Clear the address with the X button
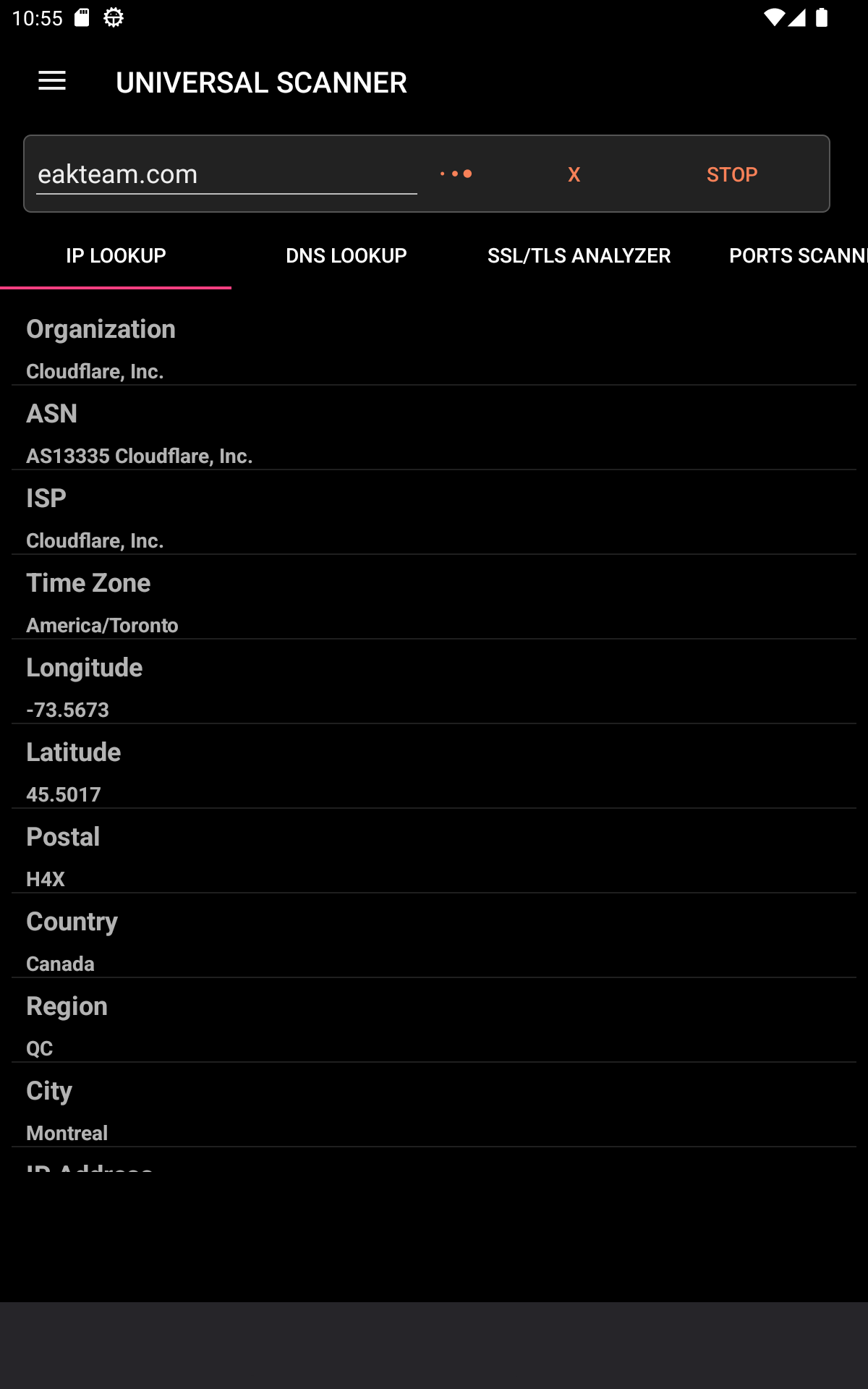This screenshot has height=1389, width=868. tap(574, 174)
